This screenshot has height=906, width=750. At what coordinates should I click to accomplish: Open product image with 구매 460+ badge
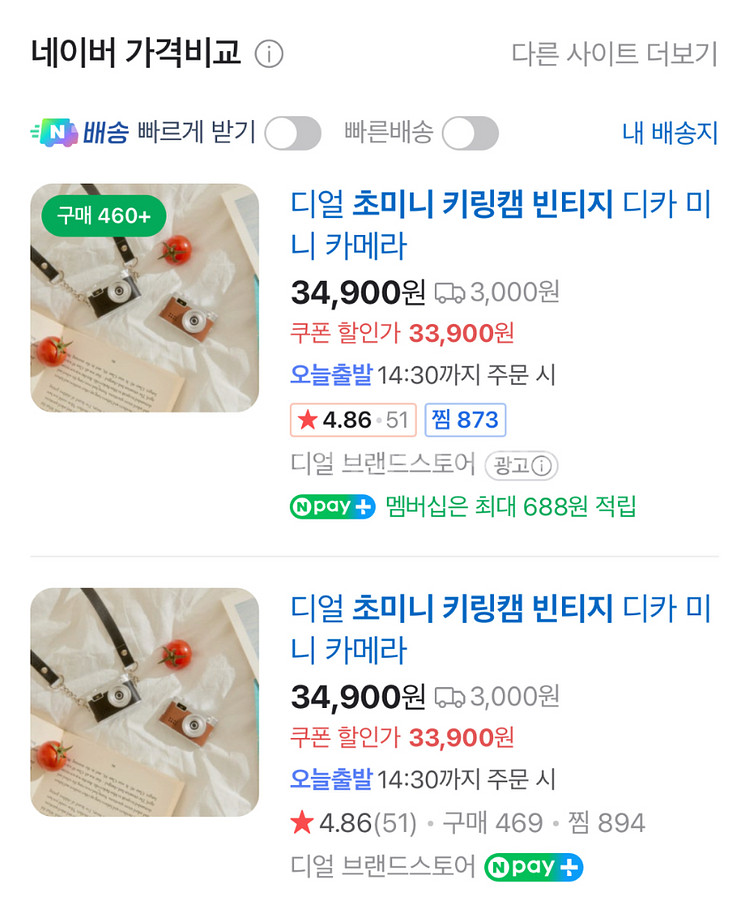click(x=145, y=298)
